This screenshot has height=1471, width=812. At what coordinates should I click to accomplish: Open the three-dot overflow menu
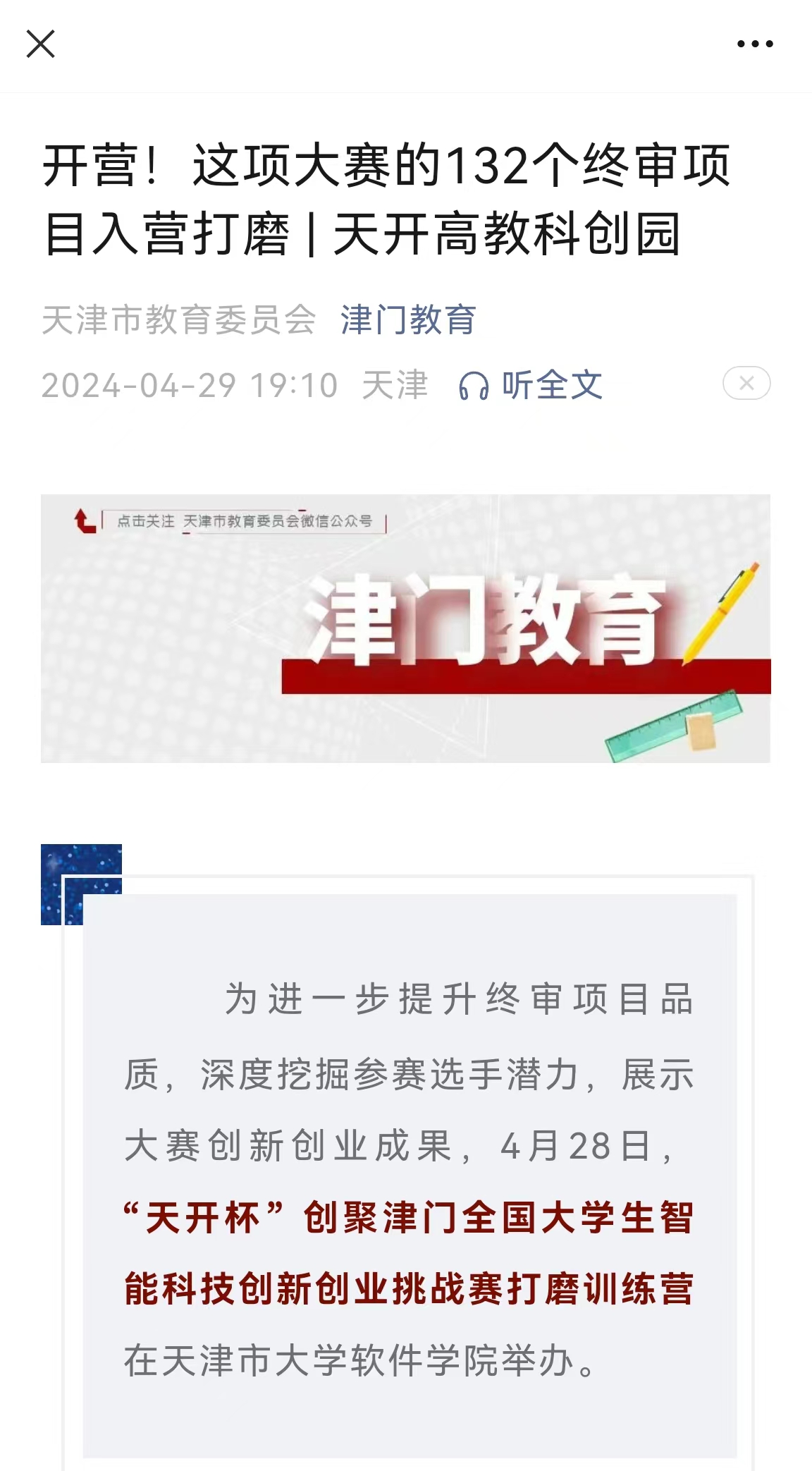(x=755, y=44)
